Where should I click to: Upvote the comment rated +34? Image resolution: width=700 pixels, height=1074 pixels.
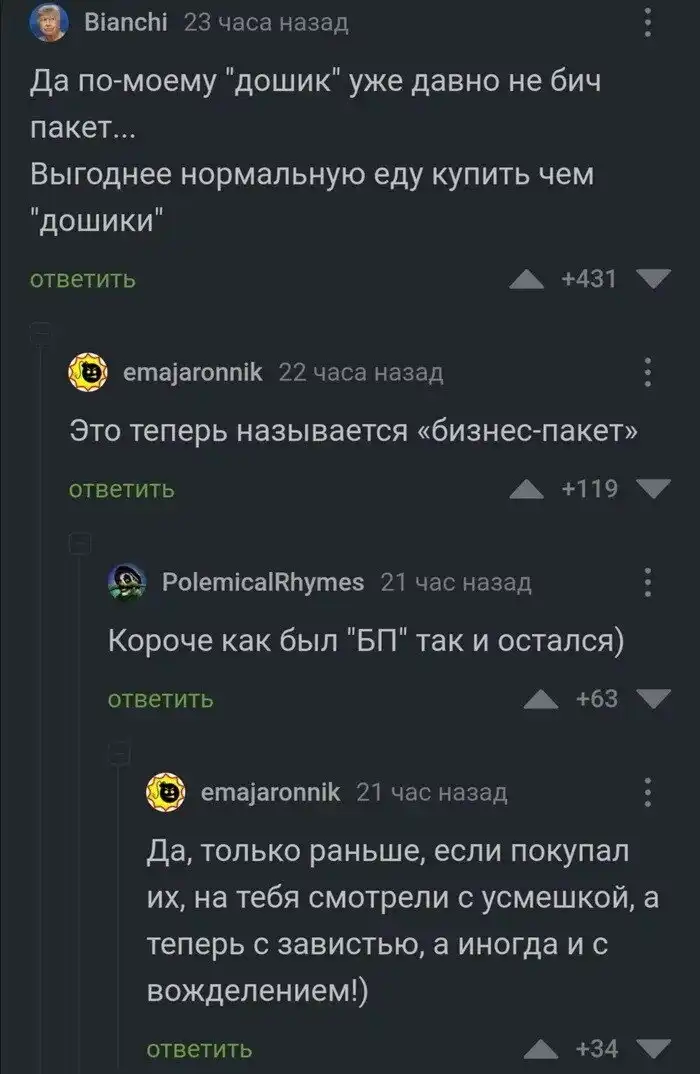(543, 1049)
